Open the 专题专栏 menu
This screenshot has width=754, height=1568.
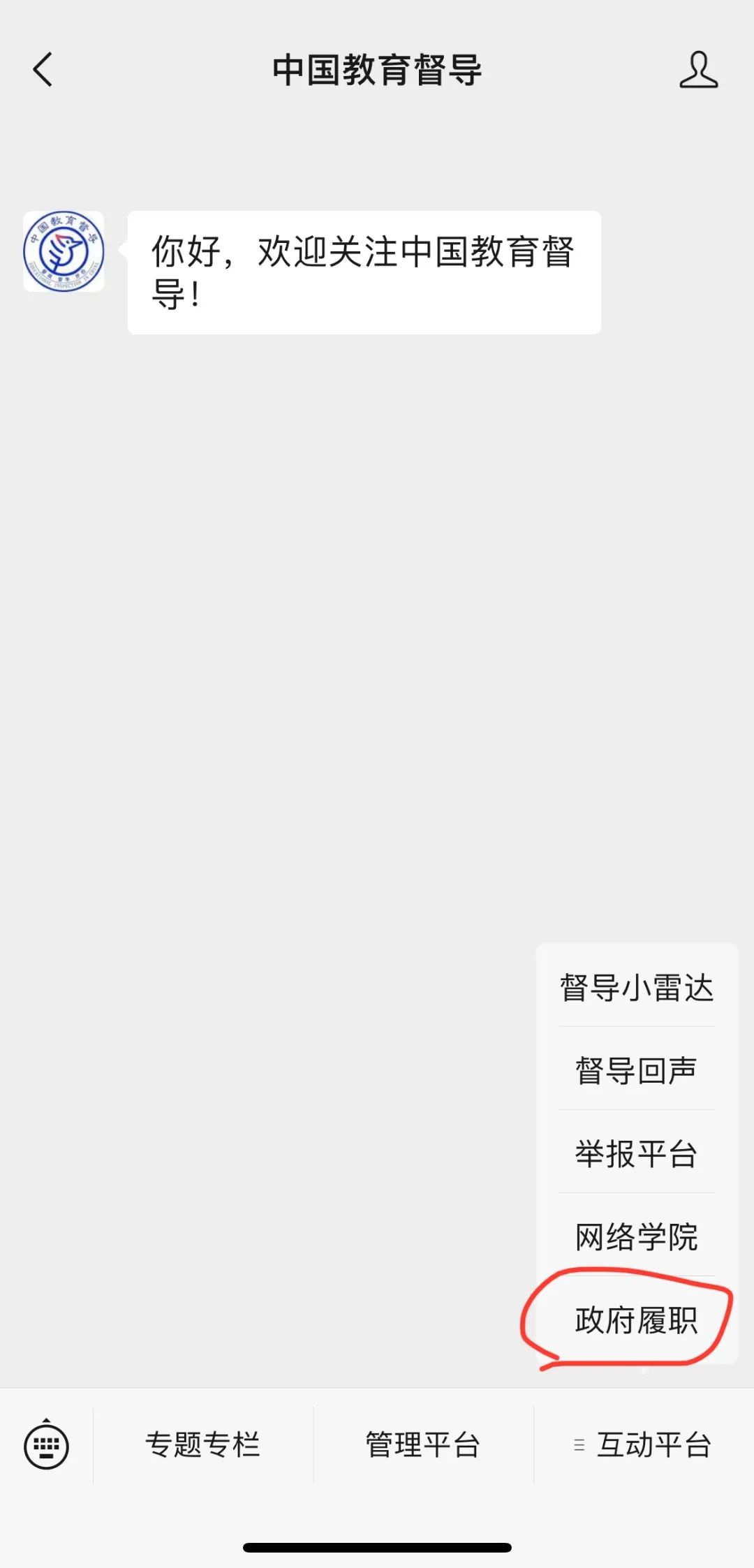point(202,1445)
